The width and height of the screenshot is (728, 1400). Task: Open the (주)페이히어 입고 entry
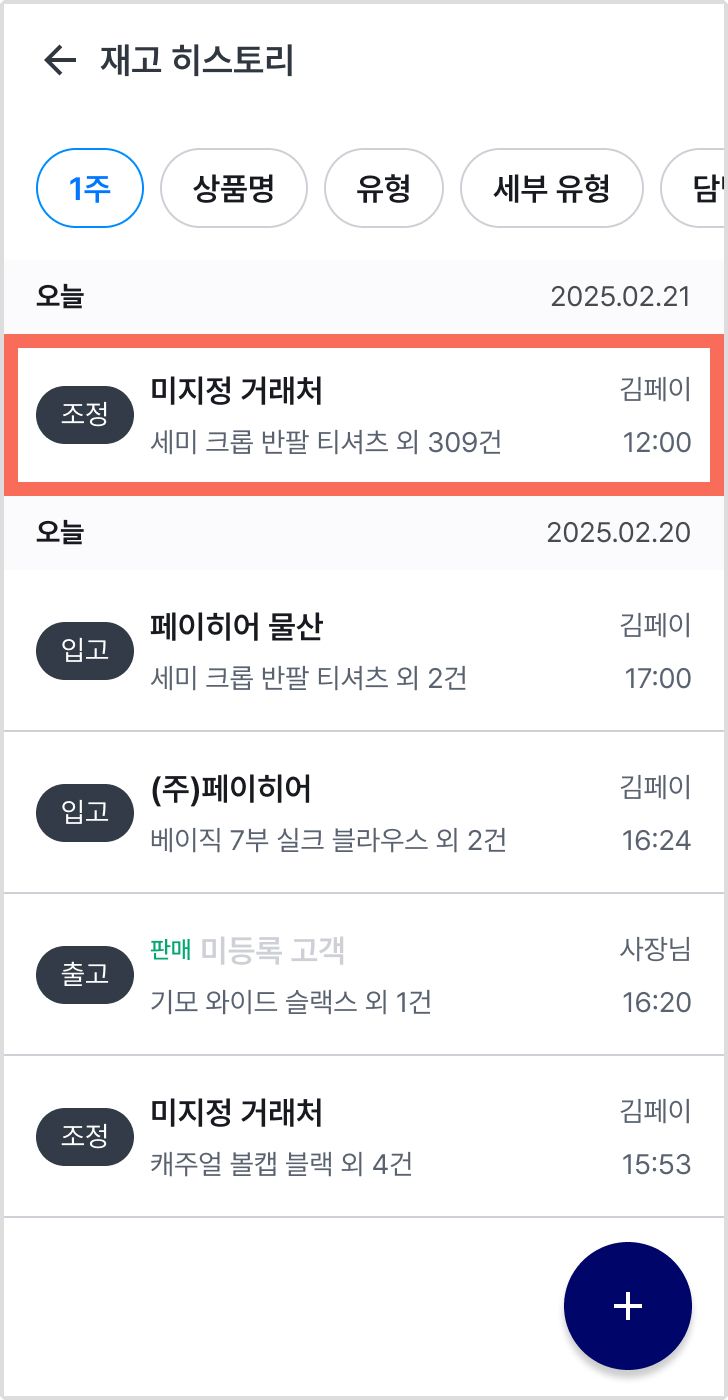coord(364,813)
